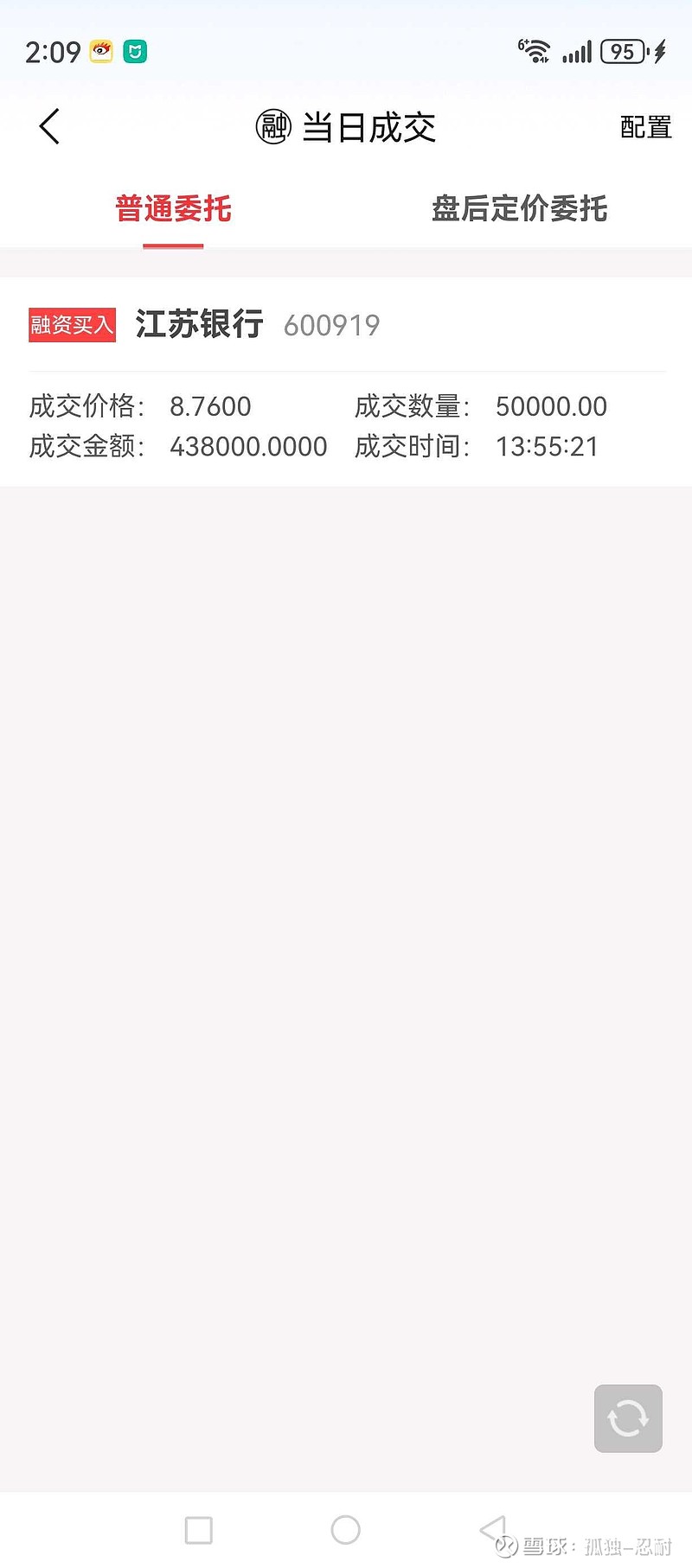Tap the 成交价格 8.7600 value
The height and width of the screenshot is (1568, 692).
point(212,405)
